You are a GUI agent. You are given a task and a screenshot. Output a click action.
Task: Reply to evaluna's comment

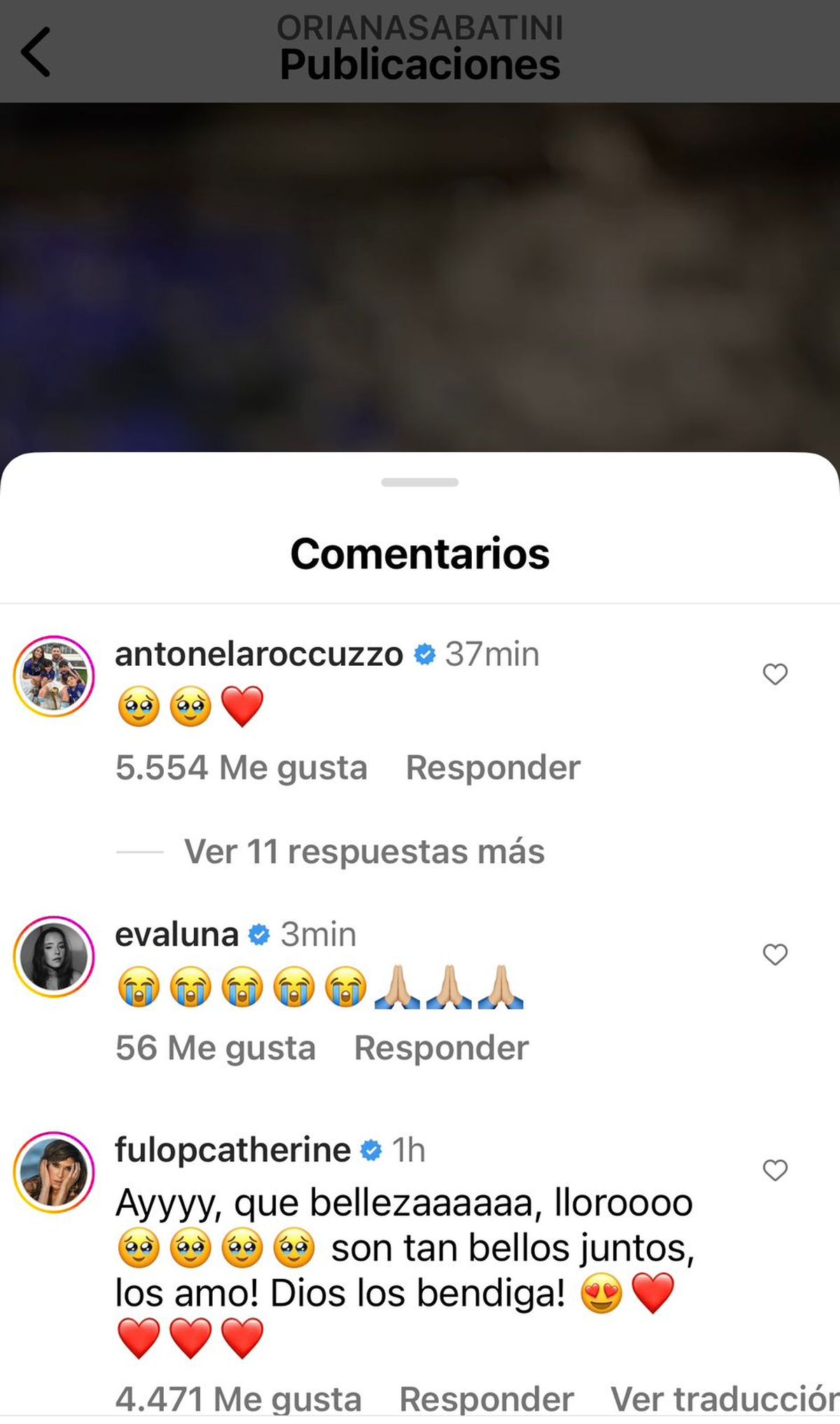click(x=441, y=1048)
